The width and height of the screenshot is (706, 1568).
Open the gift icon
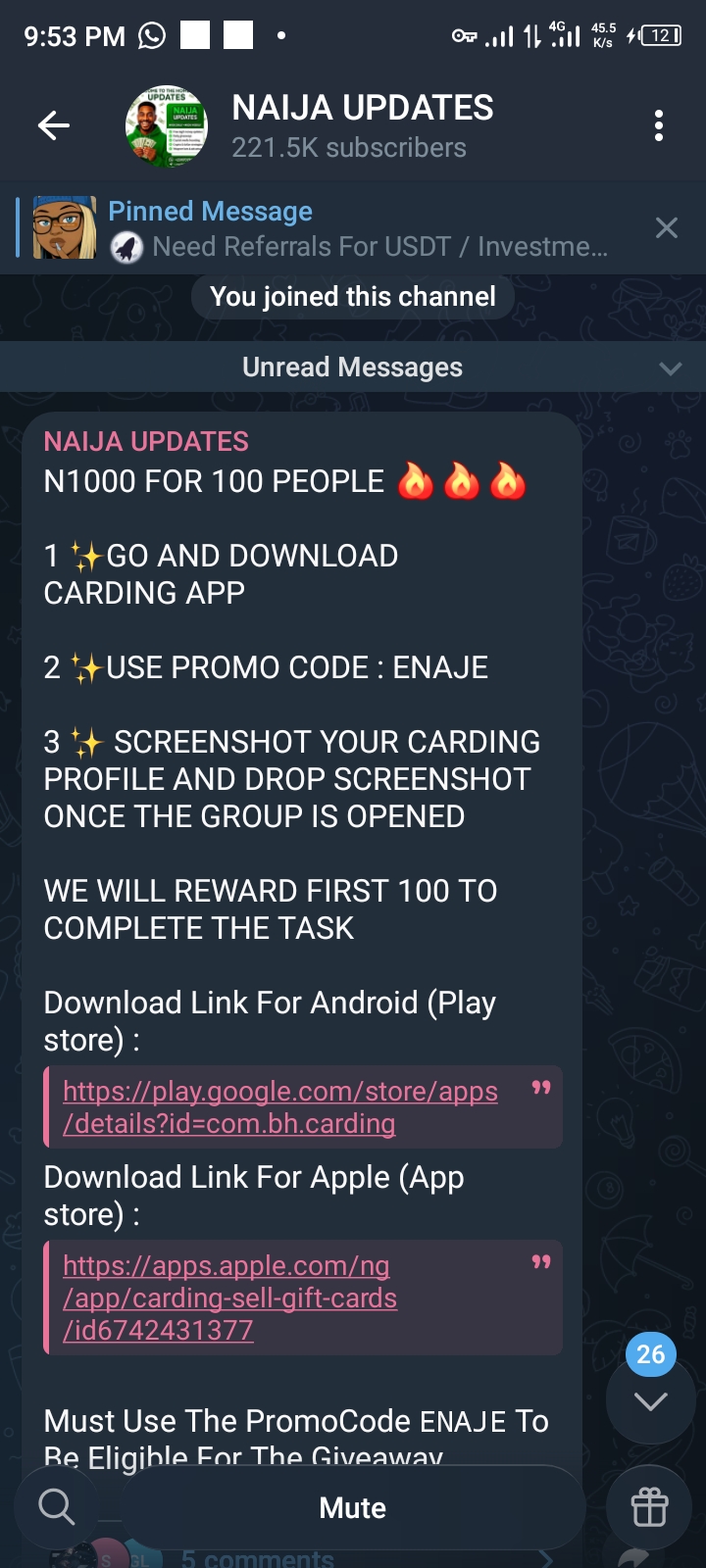(649, 1507)
